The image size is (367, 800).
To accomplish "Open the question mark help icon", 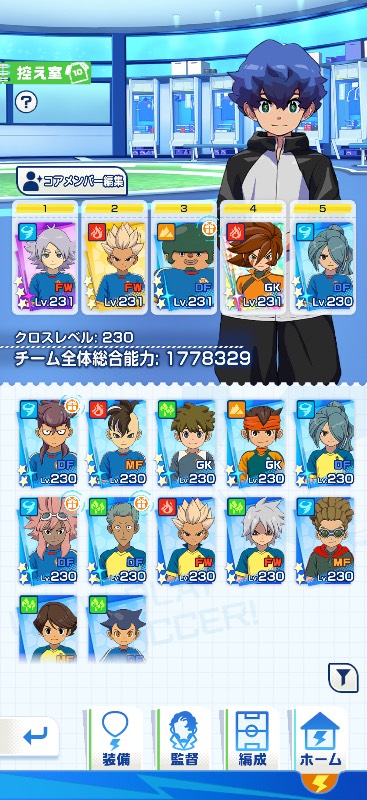I will [26, 102].
